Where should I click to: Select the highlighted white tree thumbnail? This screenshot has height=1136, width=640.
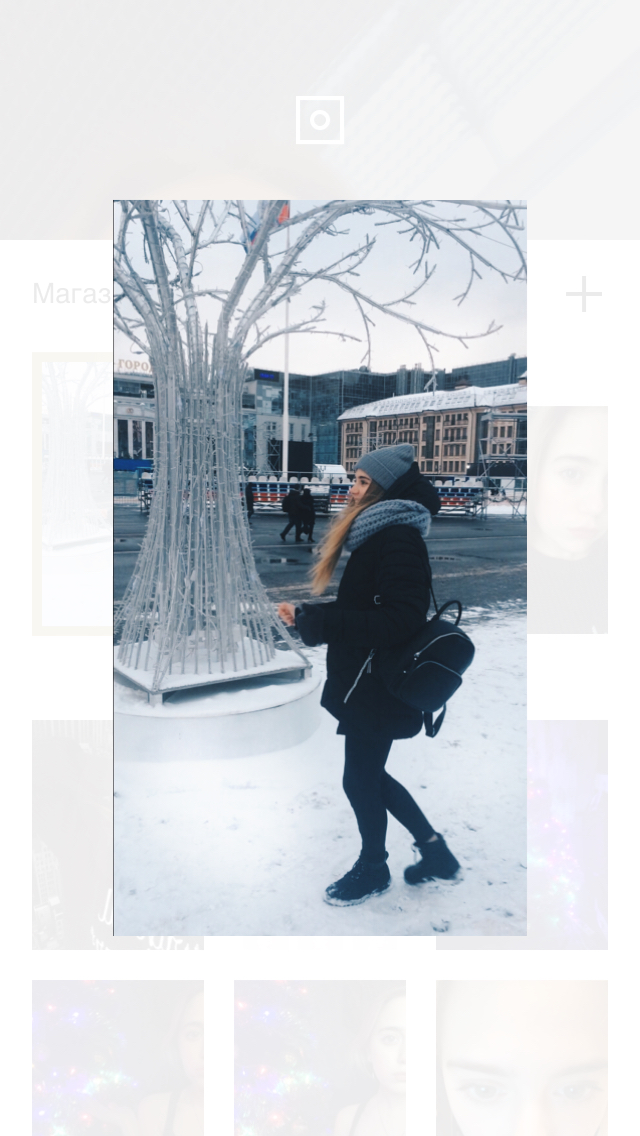click(x=72, y=494)
